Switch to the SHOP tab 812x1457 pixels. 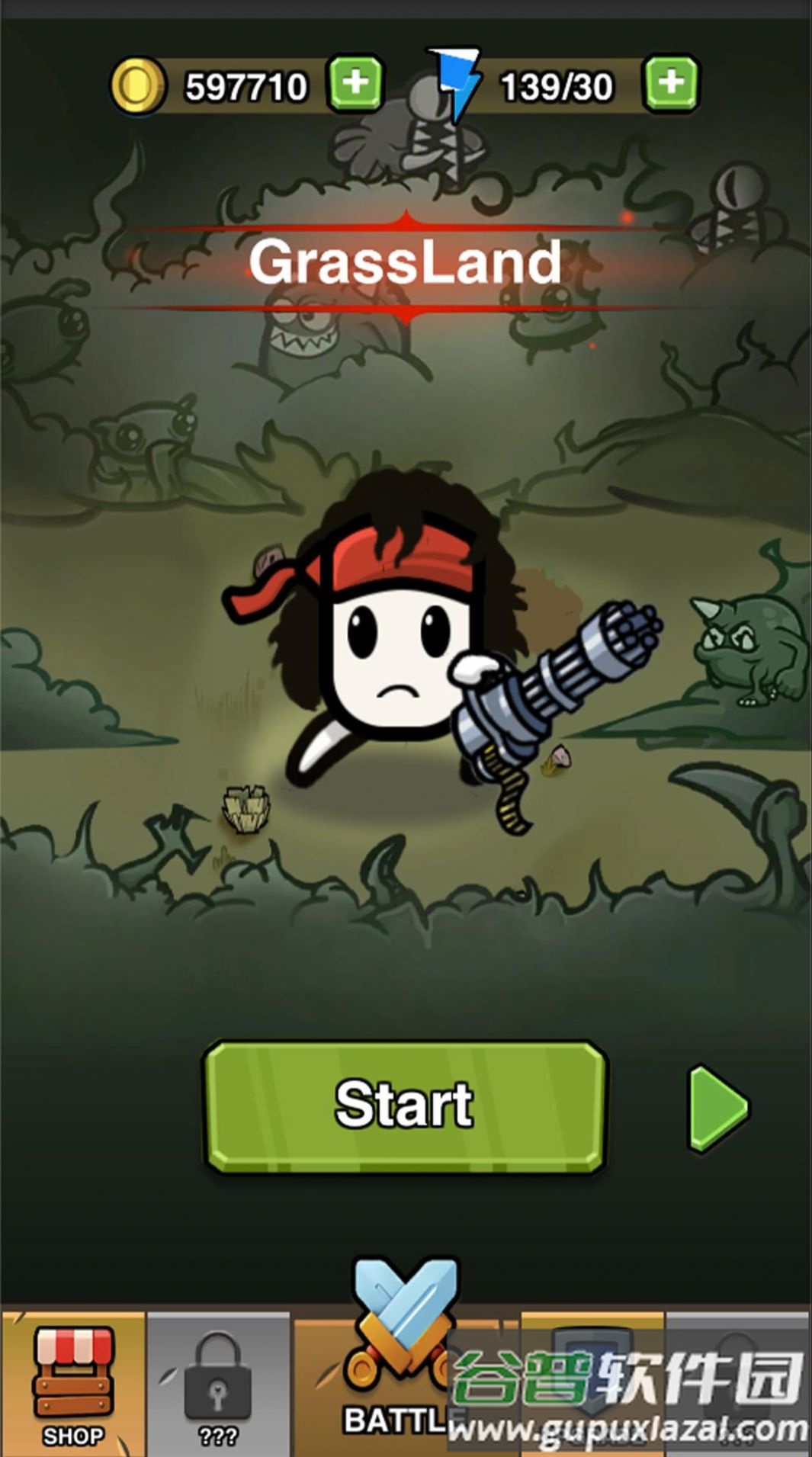coord(73,1384)
